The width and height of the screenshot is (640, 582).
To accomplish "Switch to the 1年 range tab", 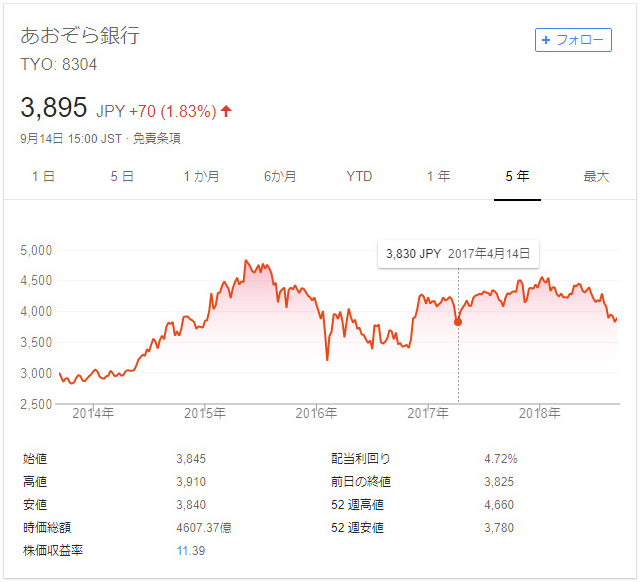I will (x=438, y=176).
